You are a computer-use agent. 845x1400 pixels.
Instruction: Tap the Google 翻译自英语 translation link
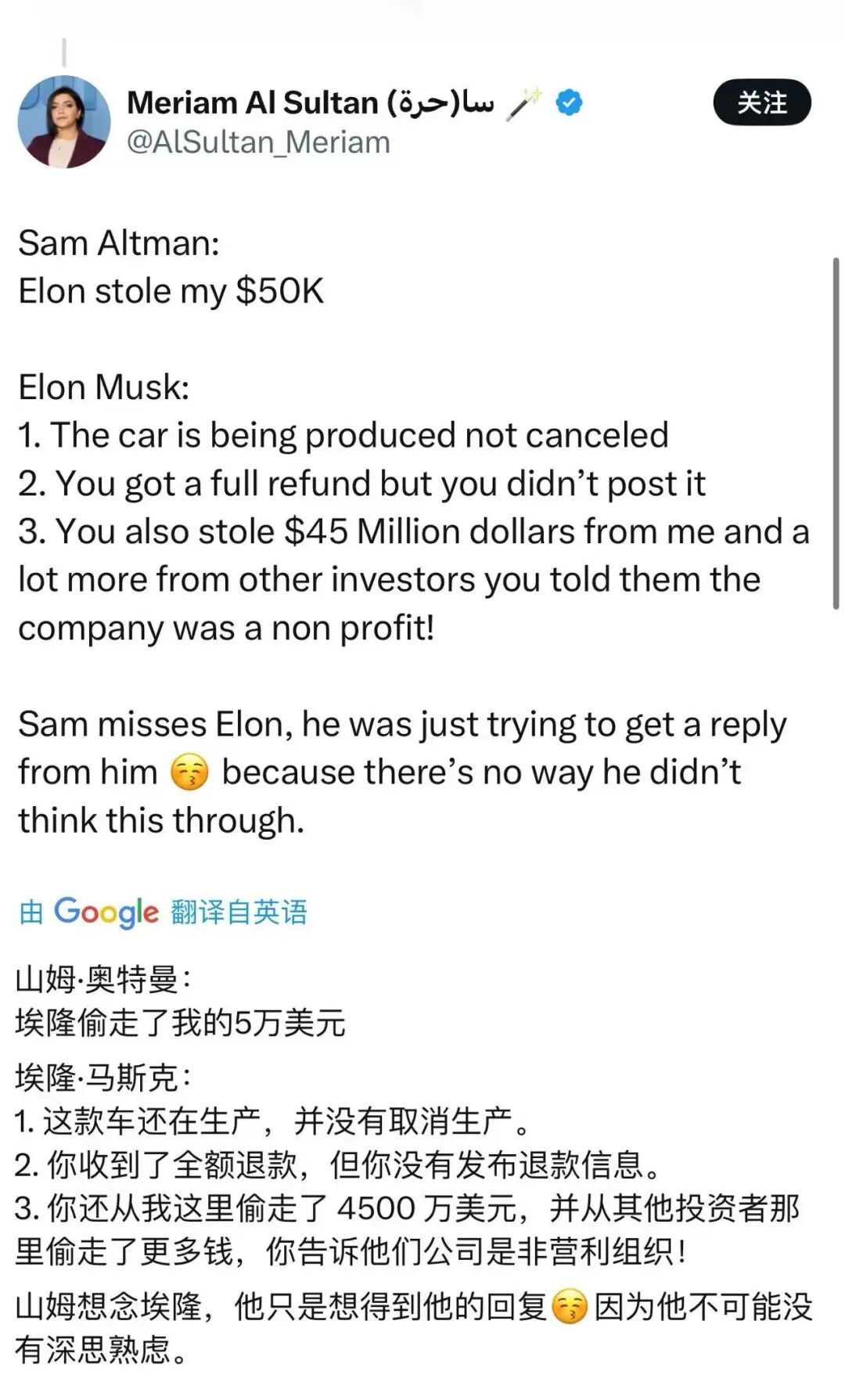pos(164,912)
